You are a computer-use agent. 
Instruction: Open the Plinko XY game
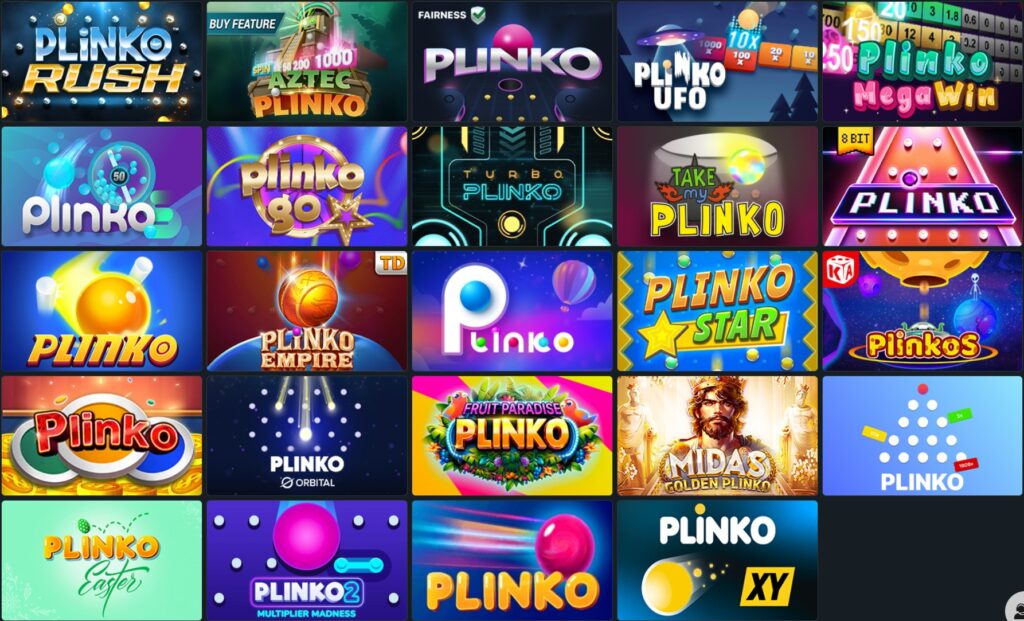pos(716,560)
